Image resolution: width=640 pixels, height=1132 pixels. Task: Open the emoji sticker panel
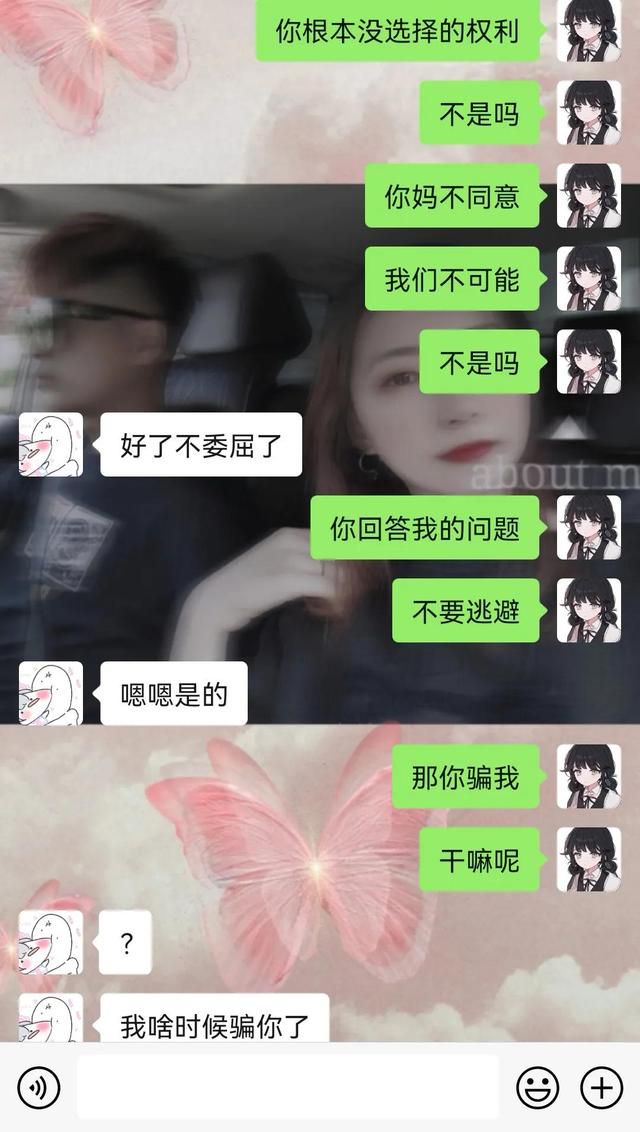pos(538,1087)
